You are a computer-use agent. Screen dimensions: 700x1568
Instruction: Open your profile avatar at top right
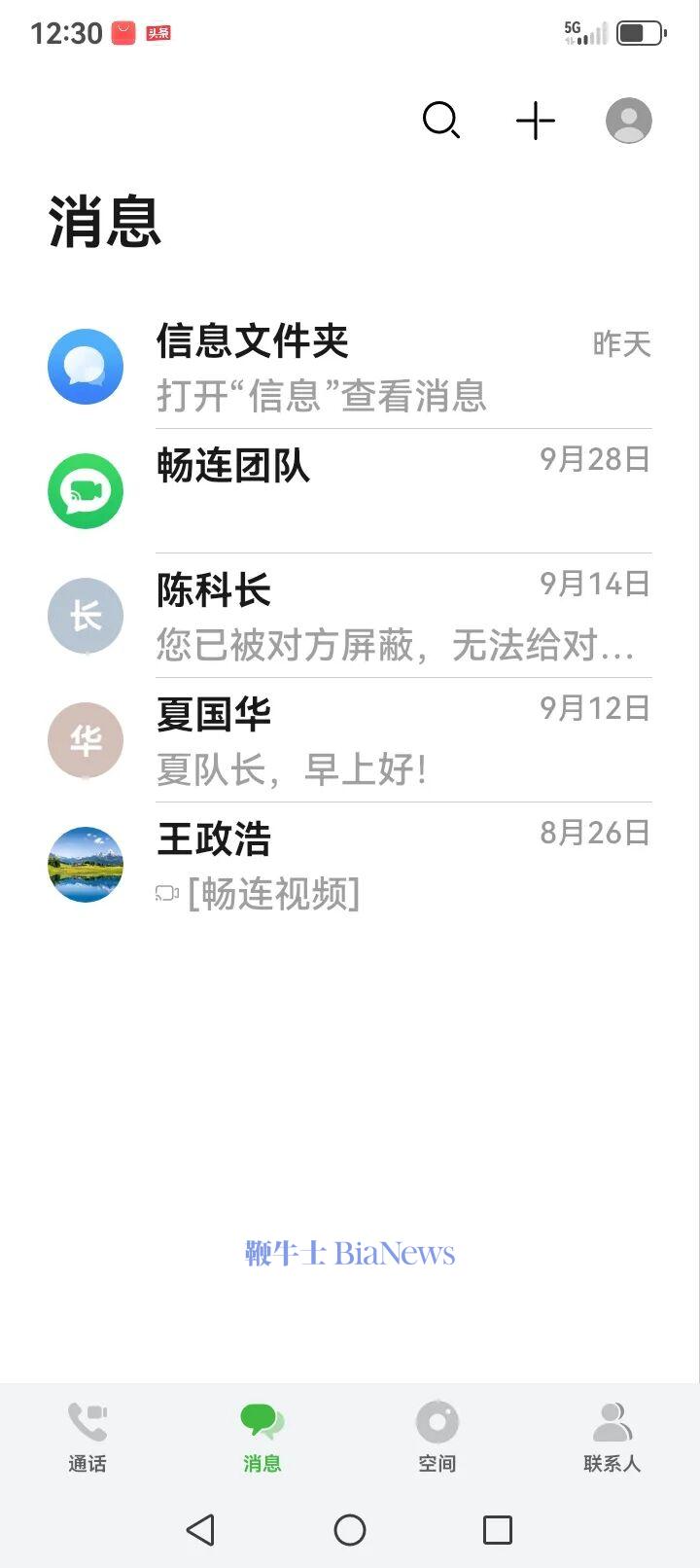coord(628,120)
